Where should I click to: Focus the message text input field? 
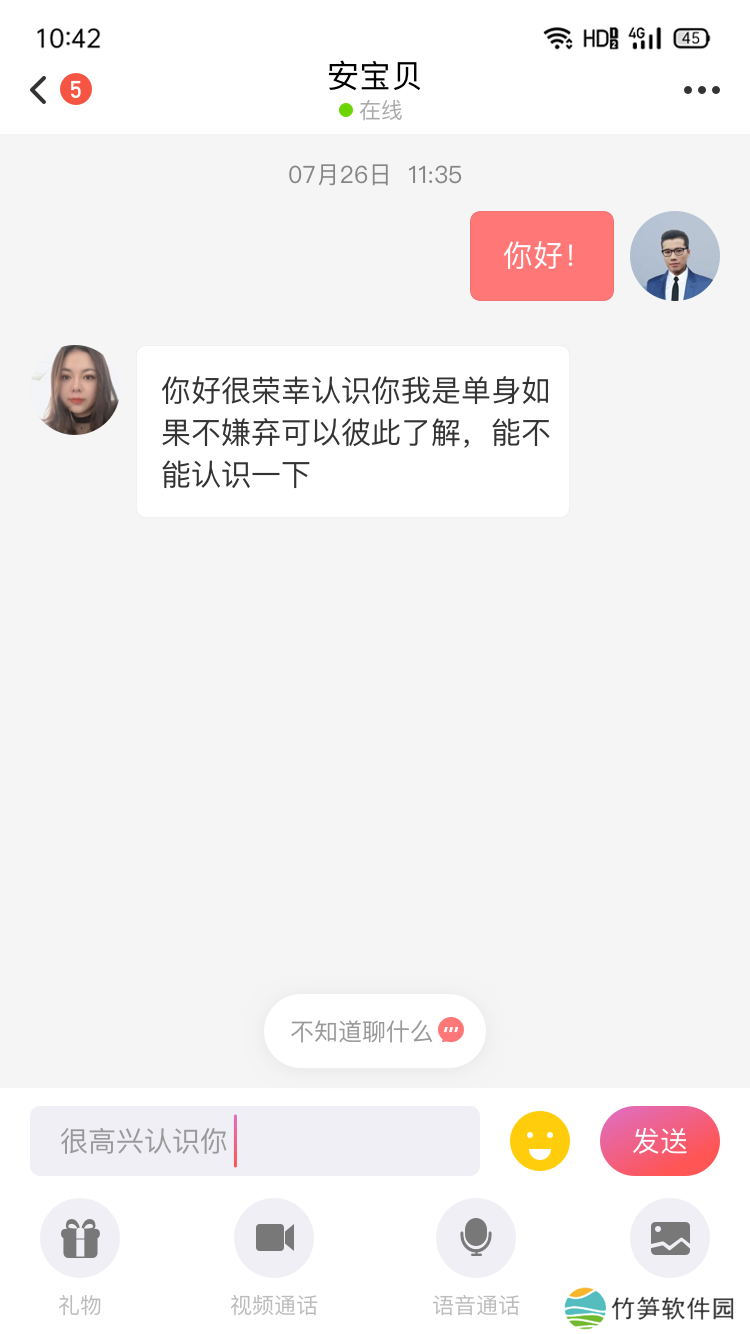[255, 1141]
